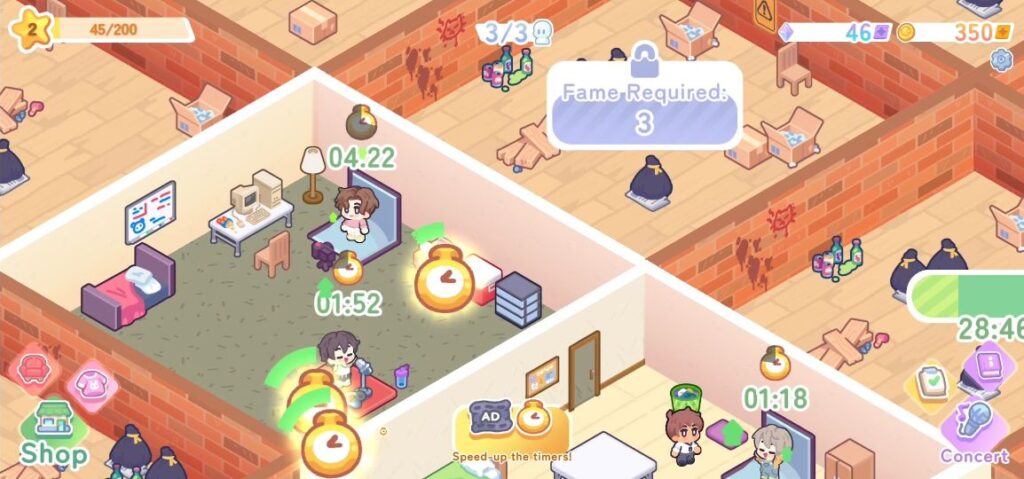Open the level 2 star progress

(31, 29)
